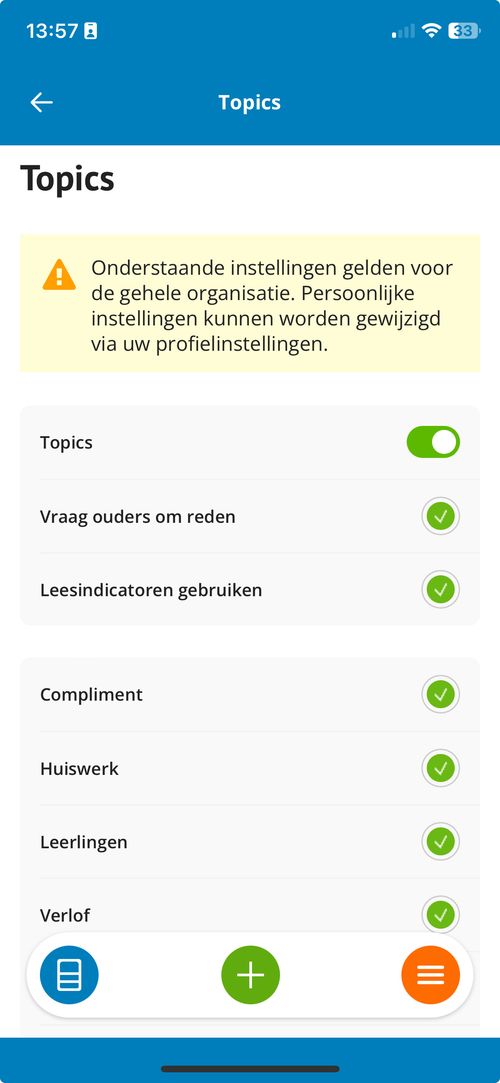Deselect the Huiswerk topic
Viewport: 500px width, 1083px height.
tap(441, 768)
